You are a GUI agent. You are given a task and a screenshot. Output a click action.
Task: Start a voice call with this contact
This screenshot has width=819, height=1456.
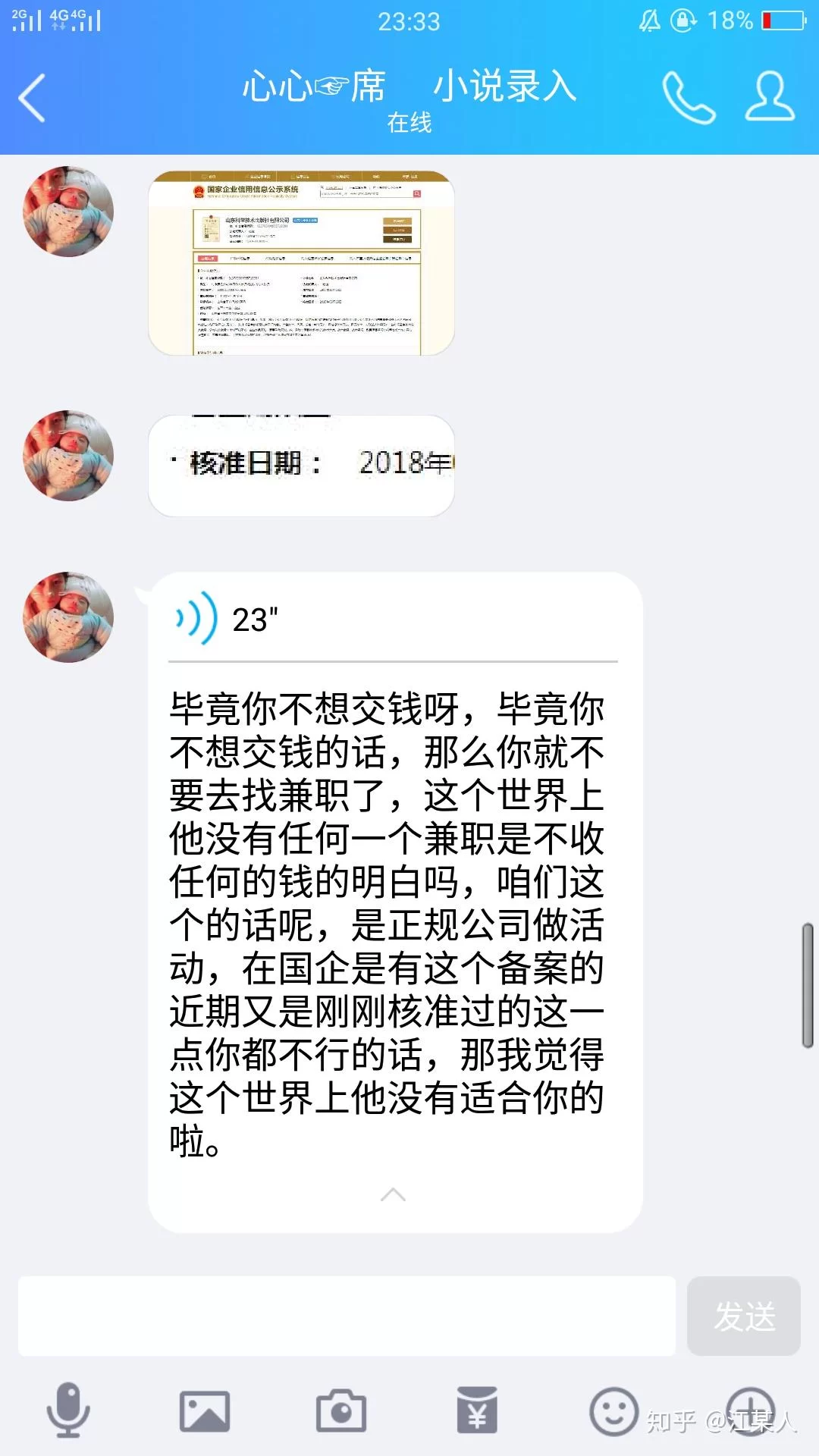click(x=688, y=98)
